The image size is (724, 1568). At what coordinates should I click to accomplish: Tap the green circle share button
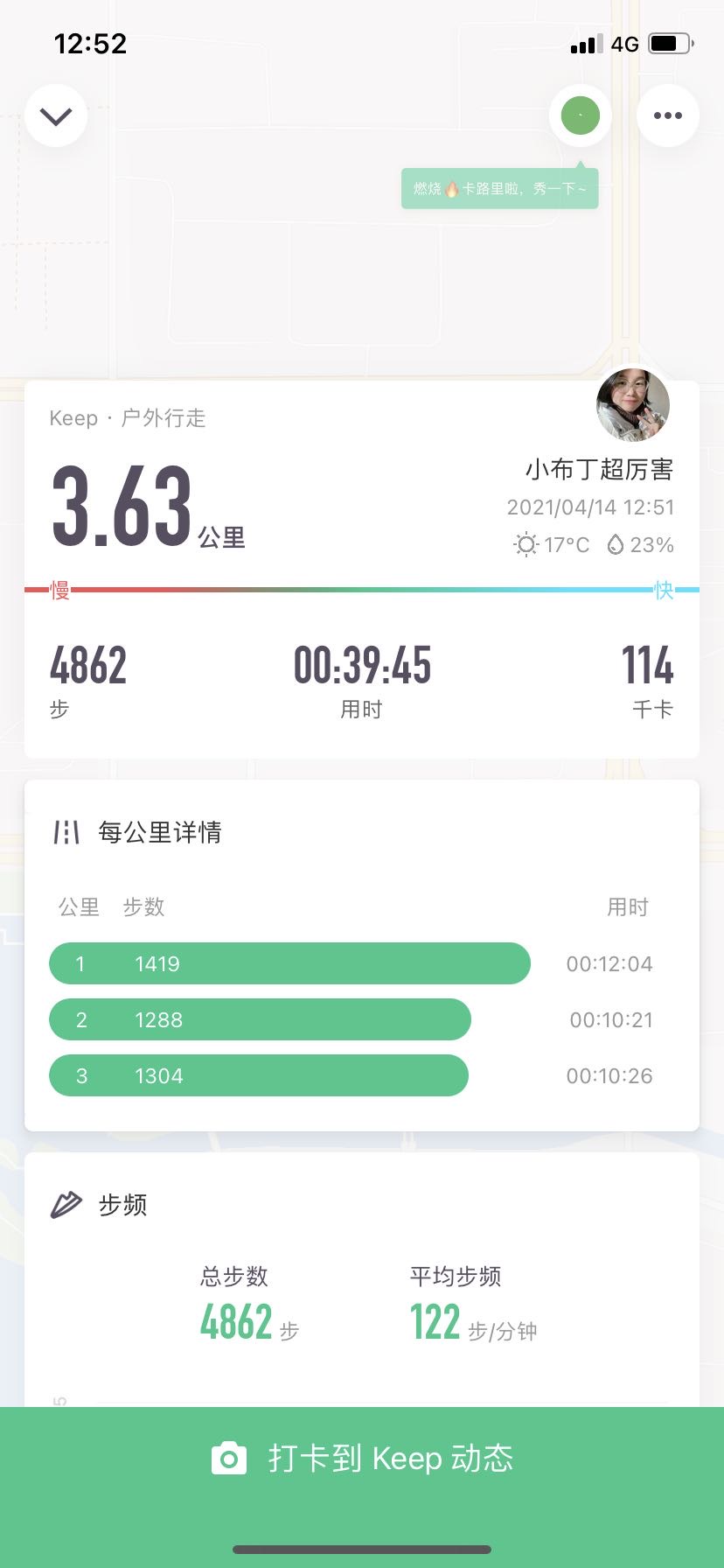click(580, 115)
